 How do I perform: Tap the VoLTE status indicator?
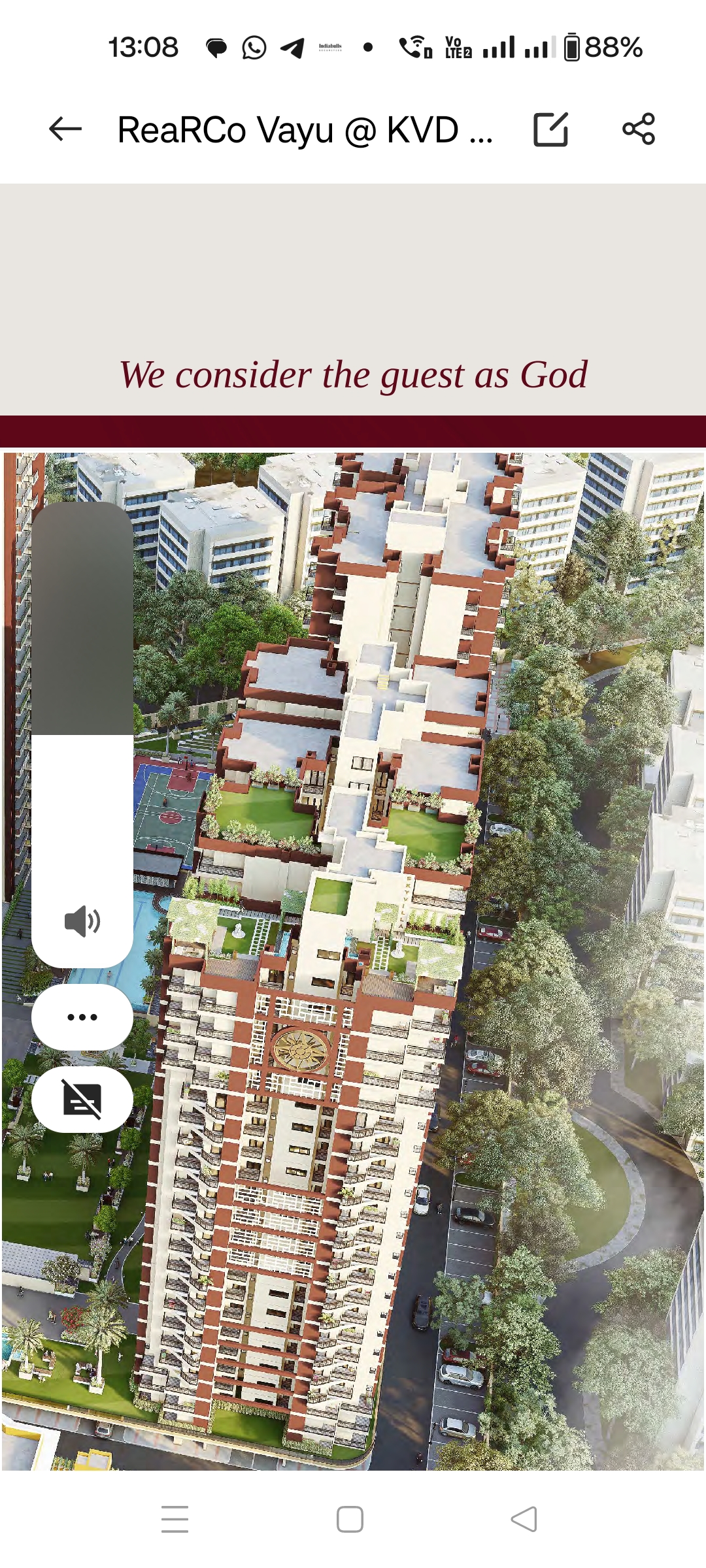458,47
